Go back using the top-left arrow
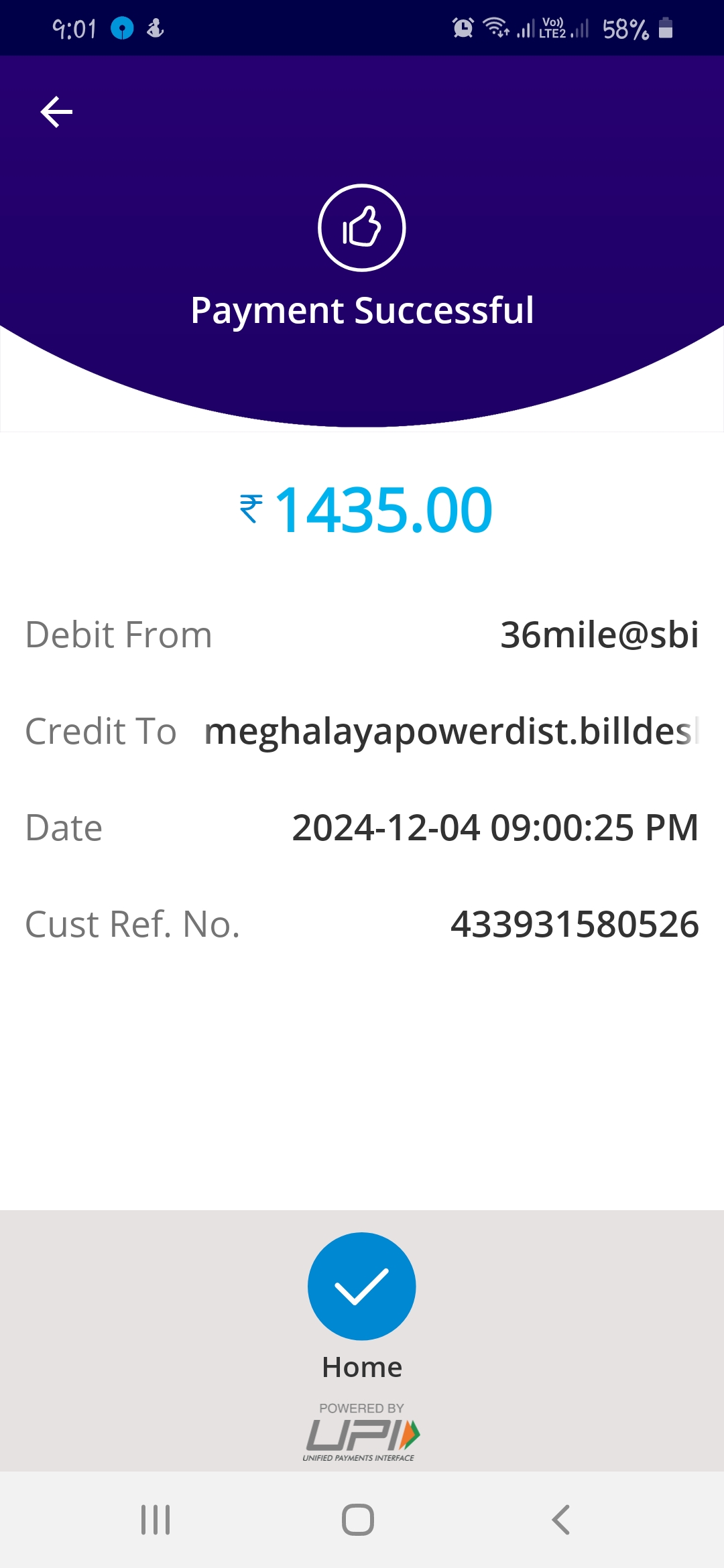Viewport: 724px width, 1568px height. (56, 111)
